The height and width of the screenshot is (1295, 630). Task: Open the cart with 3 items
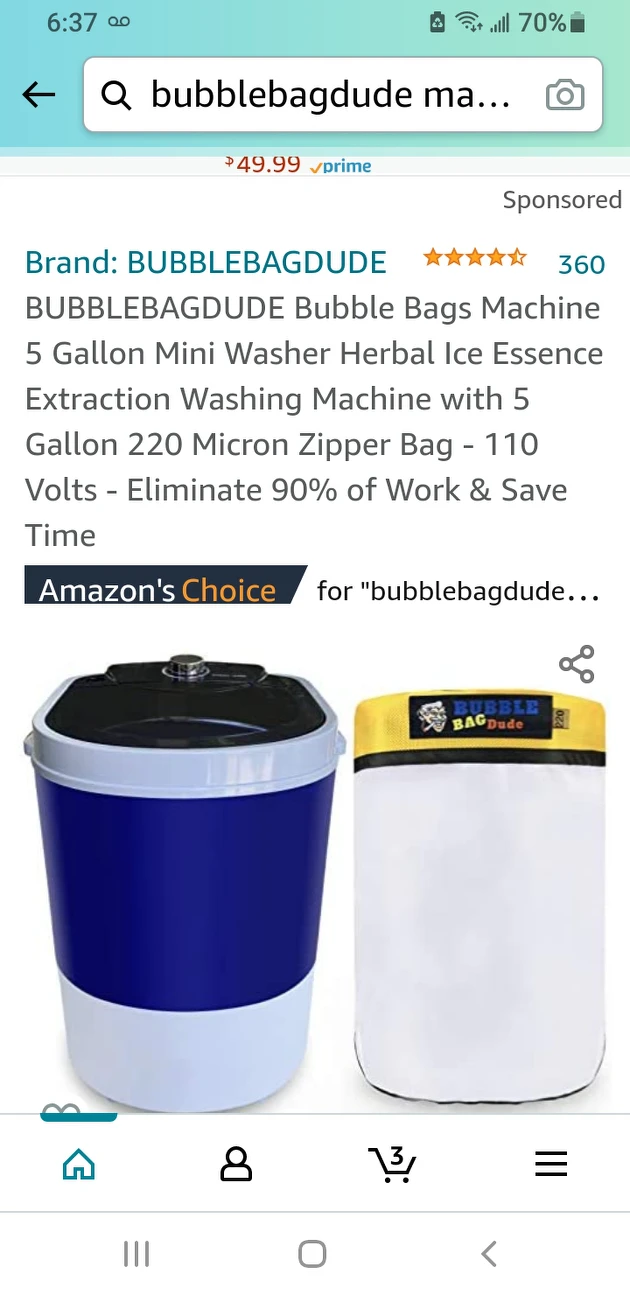[393, 1163]
